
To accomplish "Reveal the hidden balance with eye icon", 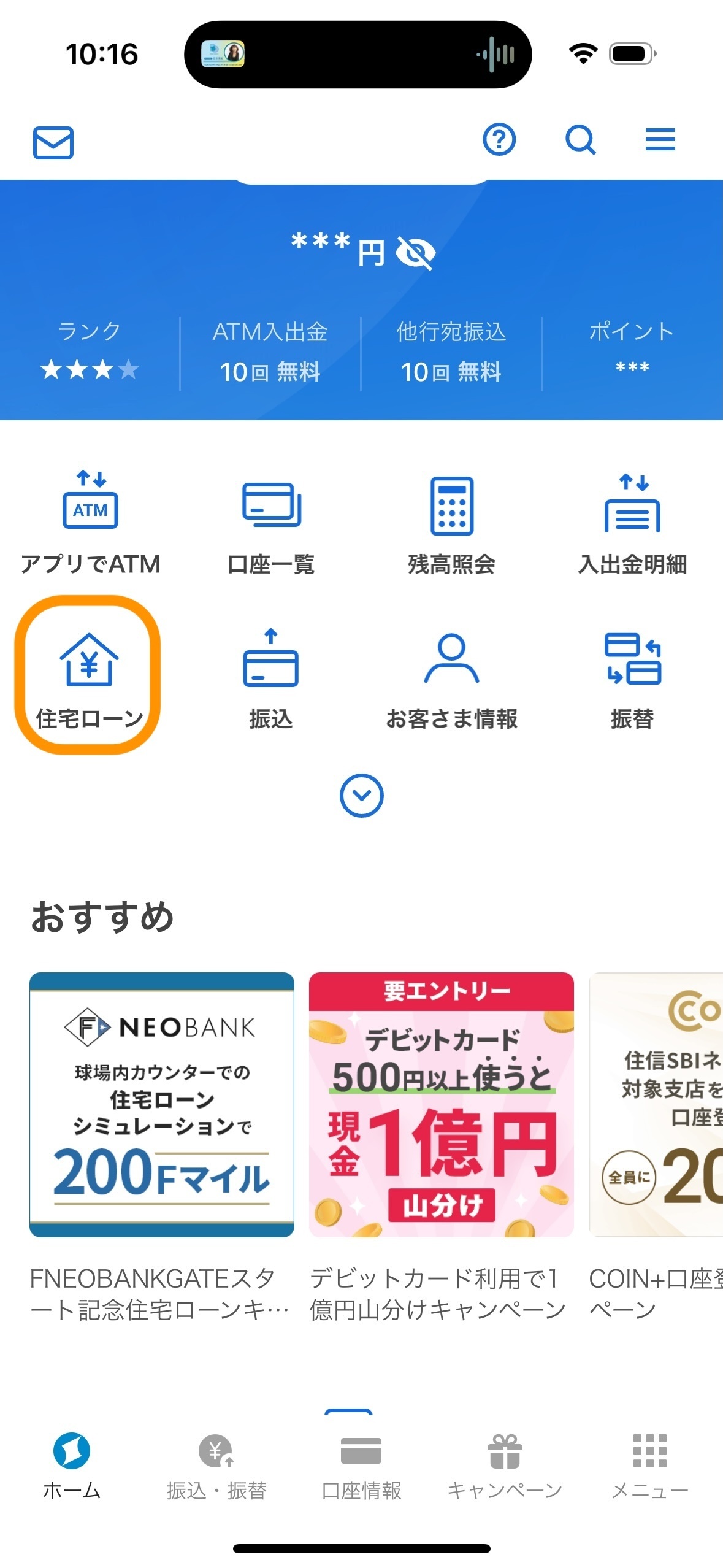I will 416,253.
